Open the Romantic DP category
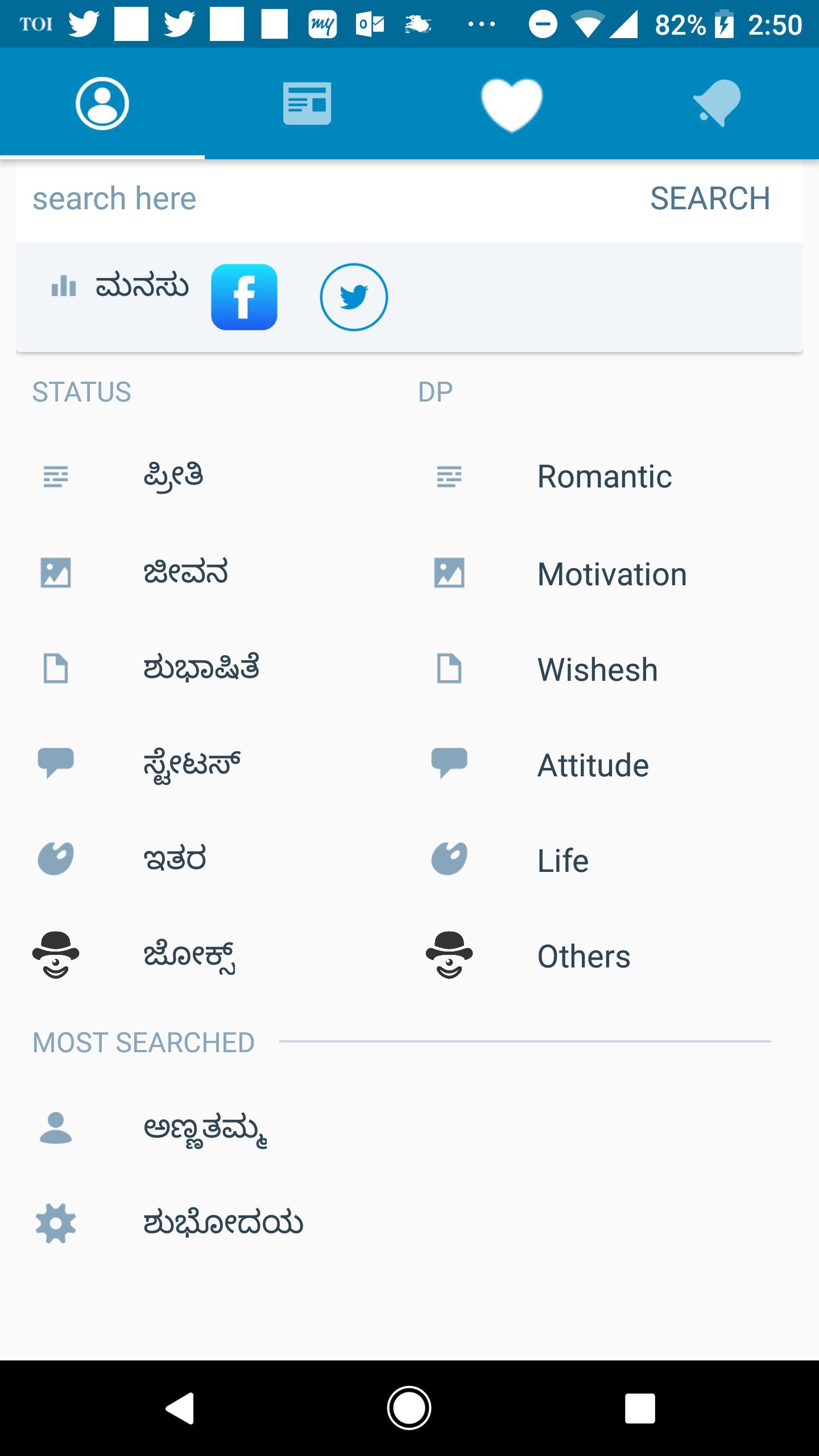The width and height of the screenshot is (819, 1456). pos(605,477)
